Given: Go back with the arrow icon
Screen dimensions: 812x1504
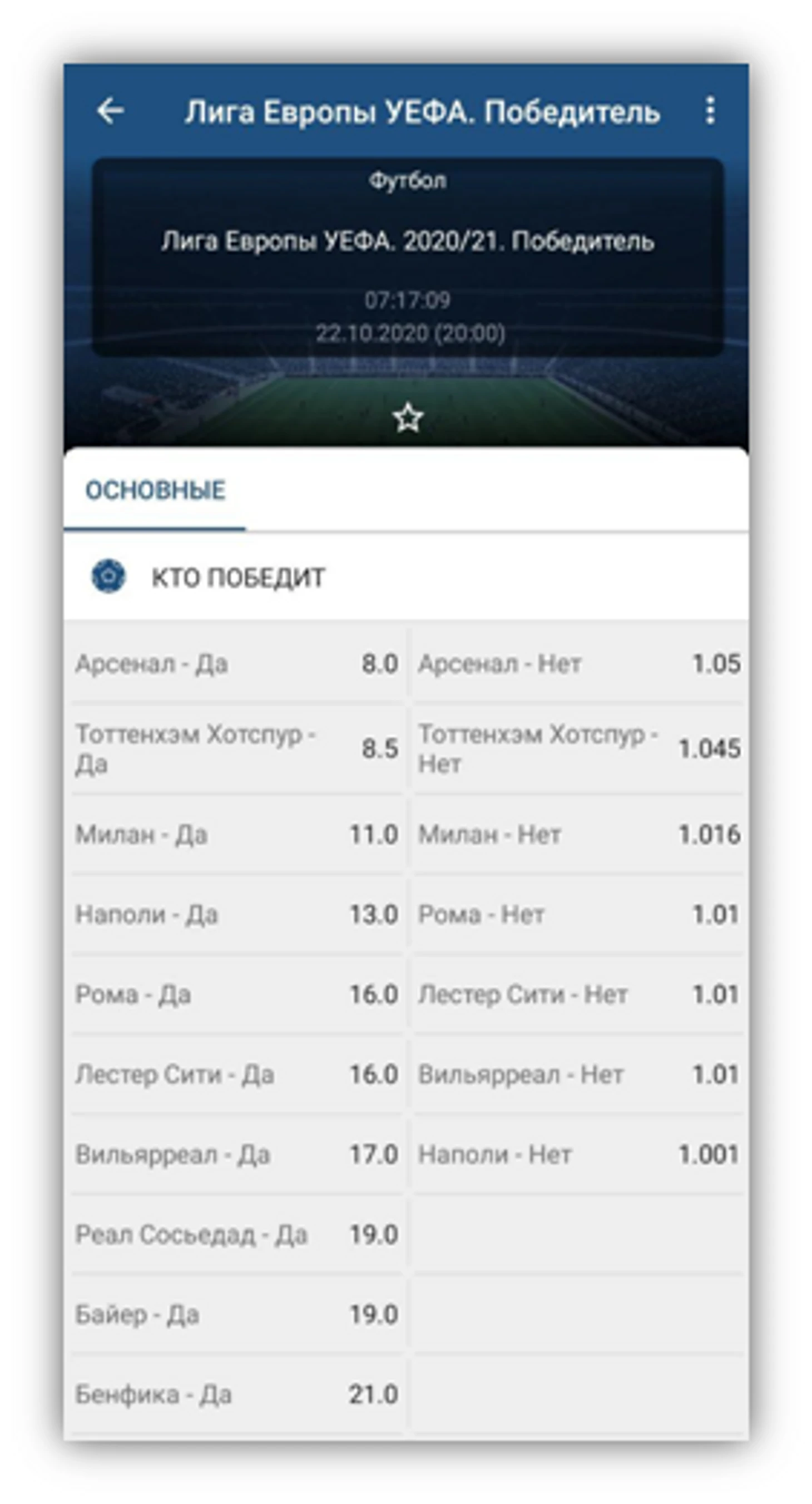Looking at the screenshot, I should click(x=110, y=111).
